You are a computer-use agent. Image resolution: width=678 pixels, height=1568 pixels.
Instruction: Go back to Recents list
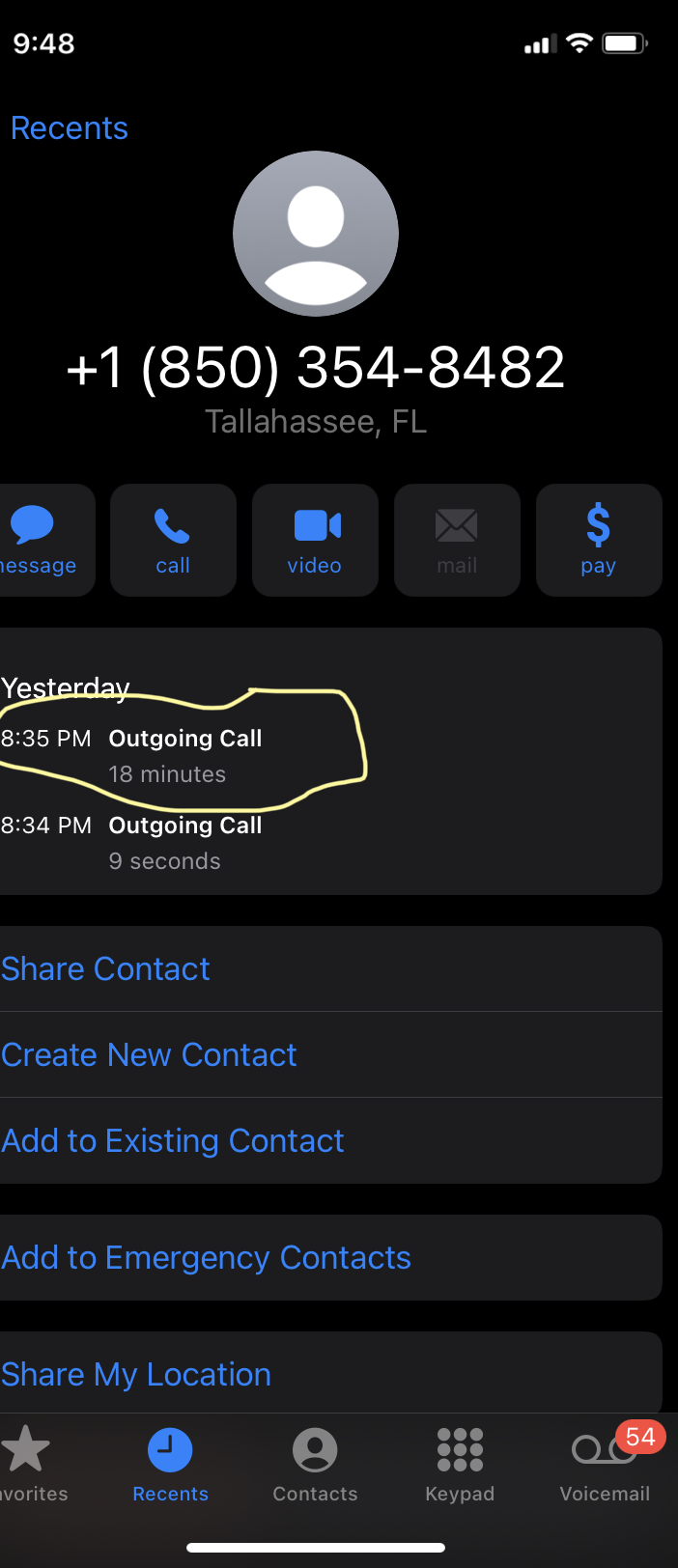coord(69,128)
